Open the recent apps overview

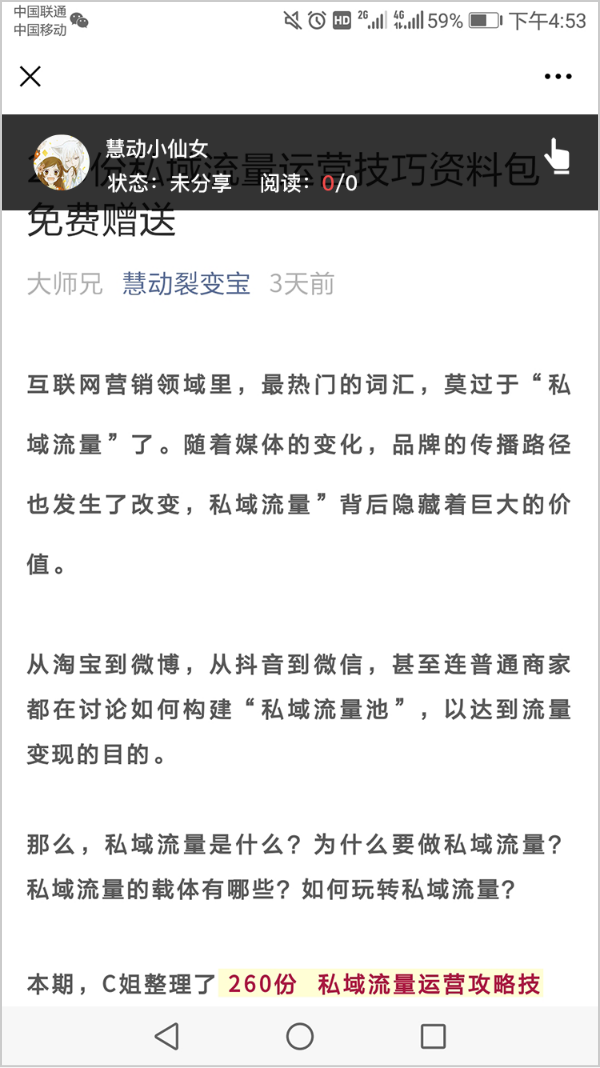pos(433,1036)
